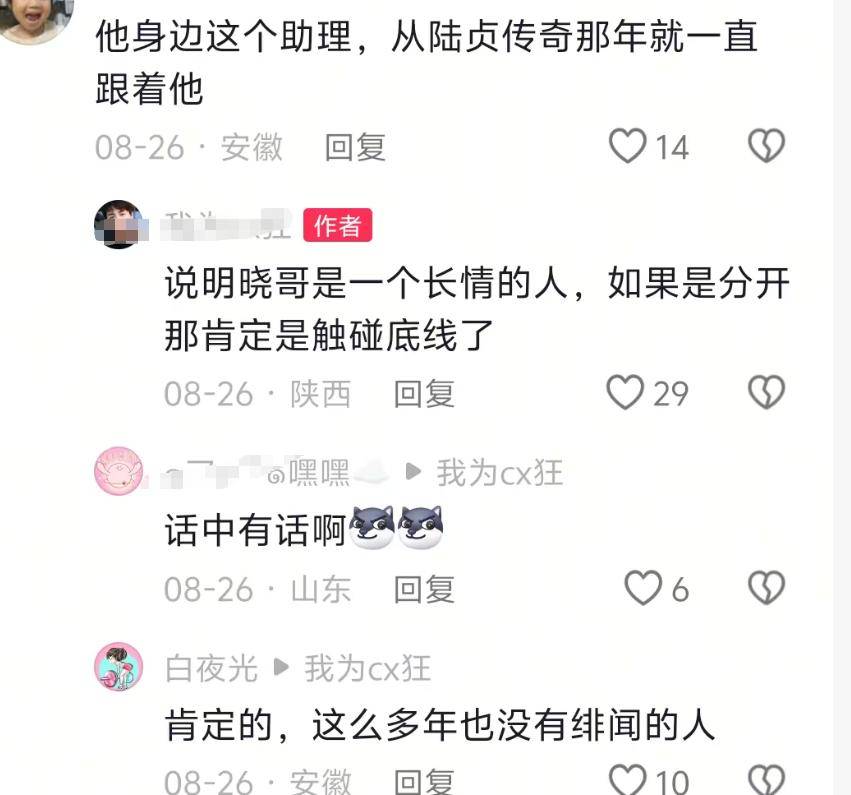Viewport: 851px width, 795px height.
Task: Dislike the comment about 陆贞传奇 assistant
Action: click(x=766, y=148)
